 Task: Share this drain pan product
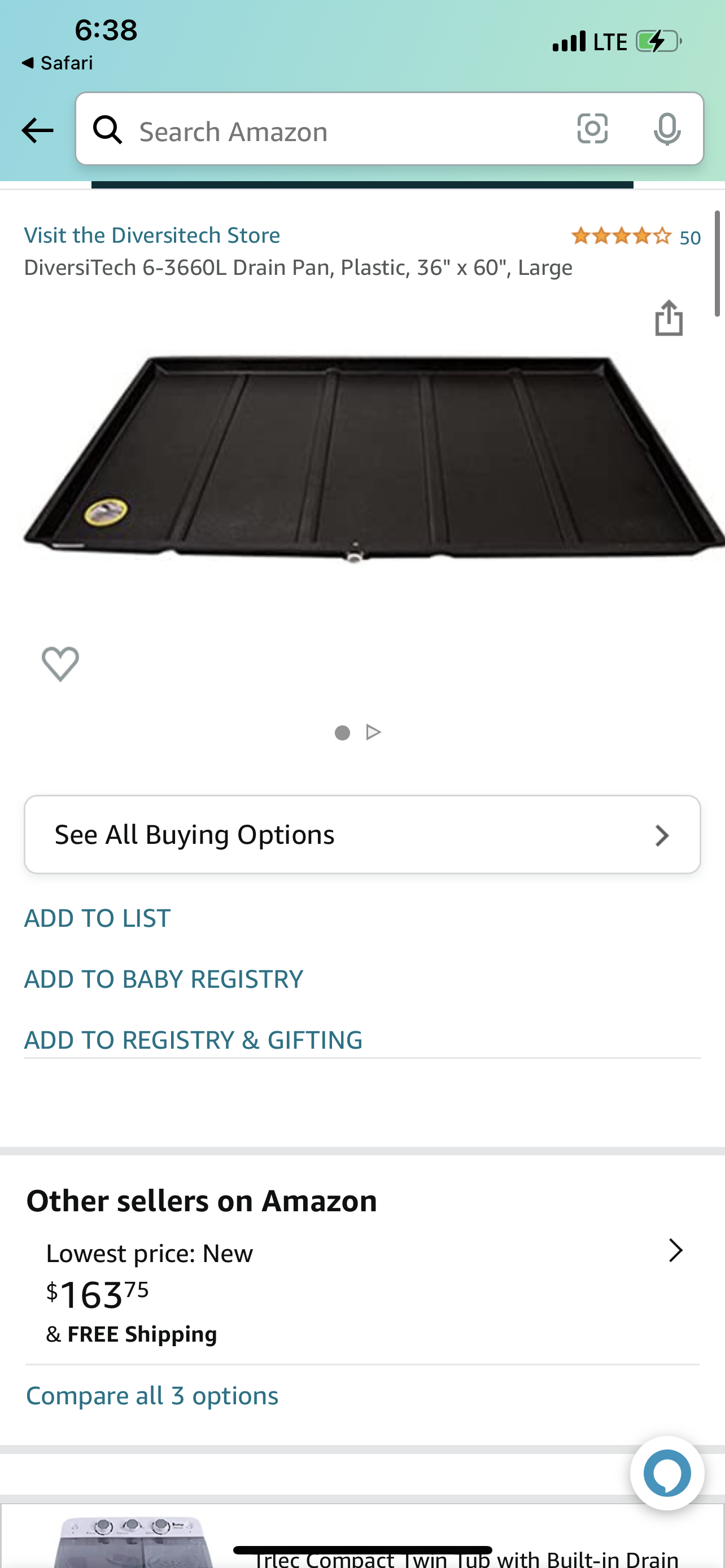[x=669, y=317]
